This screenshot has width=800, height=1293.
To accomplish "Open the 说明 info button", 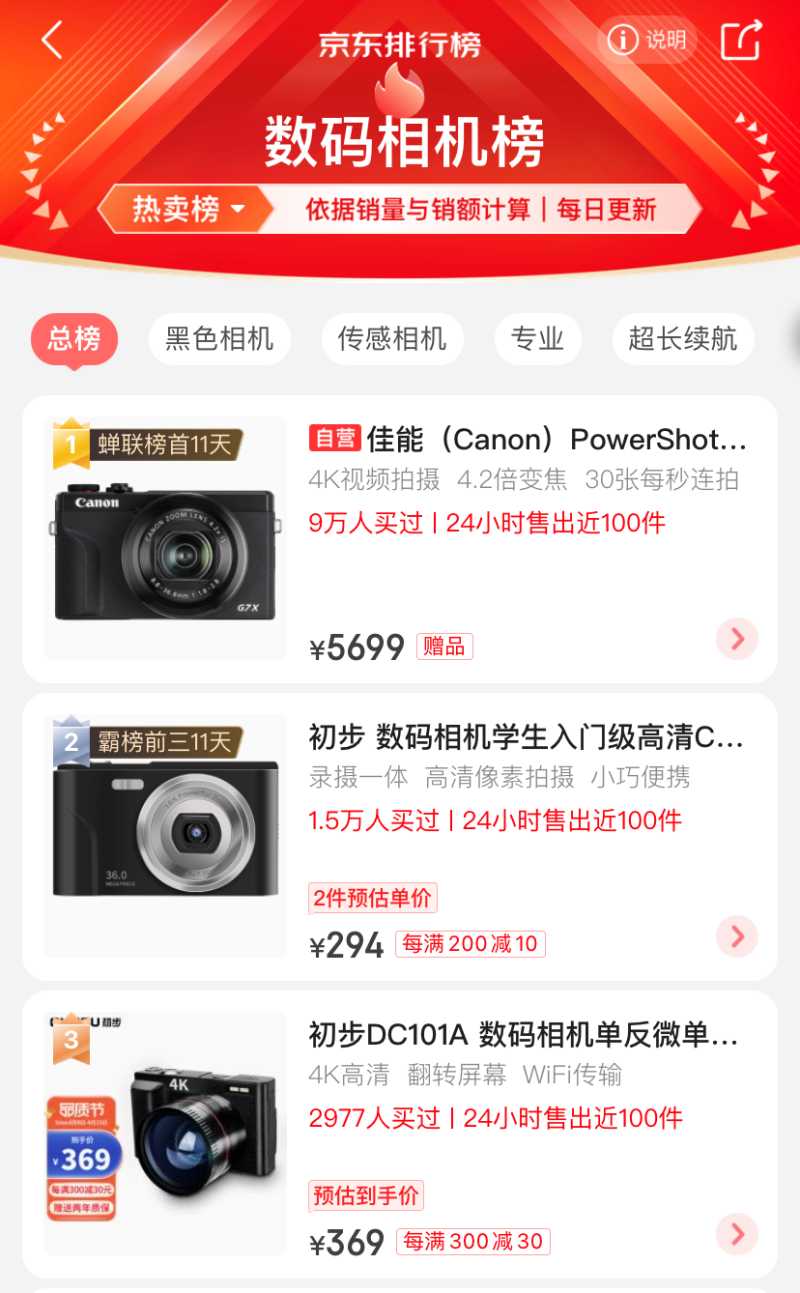I will point(648,40).
